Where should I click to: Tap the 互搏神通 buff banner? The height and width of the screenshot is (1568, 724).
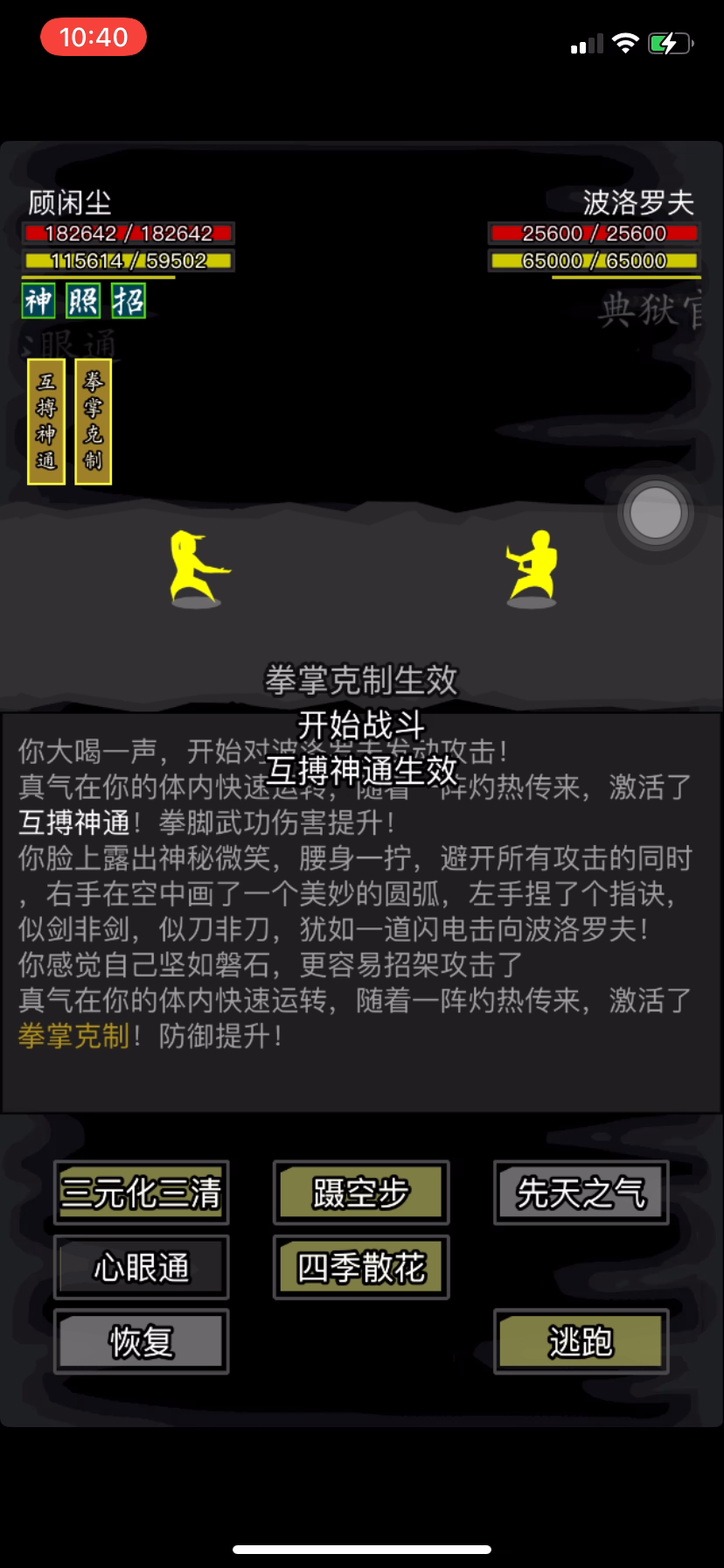tap(46, 421)
